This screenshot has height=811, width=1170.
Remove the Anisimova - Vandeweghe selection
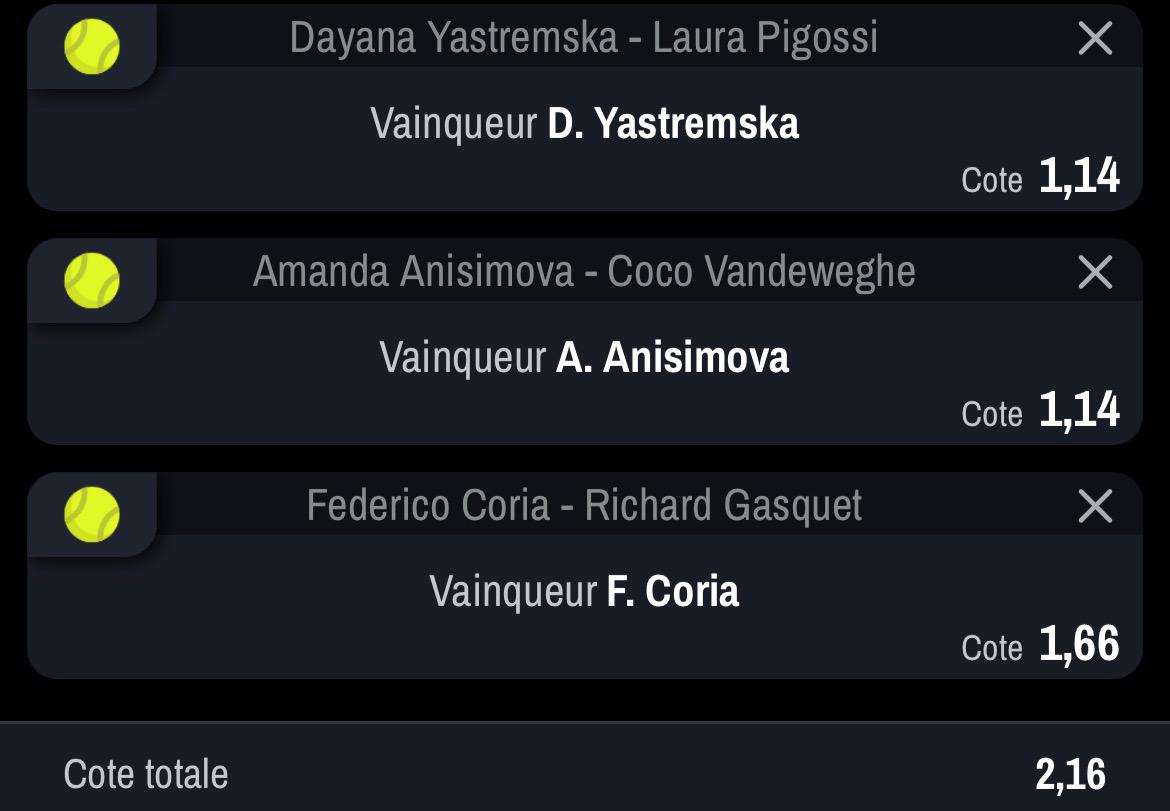tap(1095, 272)
